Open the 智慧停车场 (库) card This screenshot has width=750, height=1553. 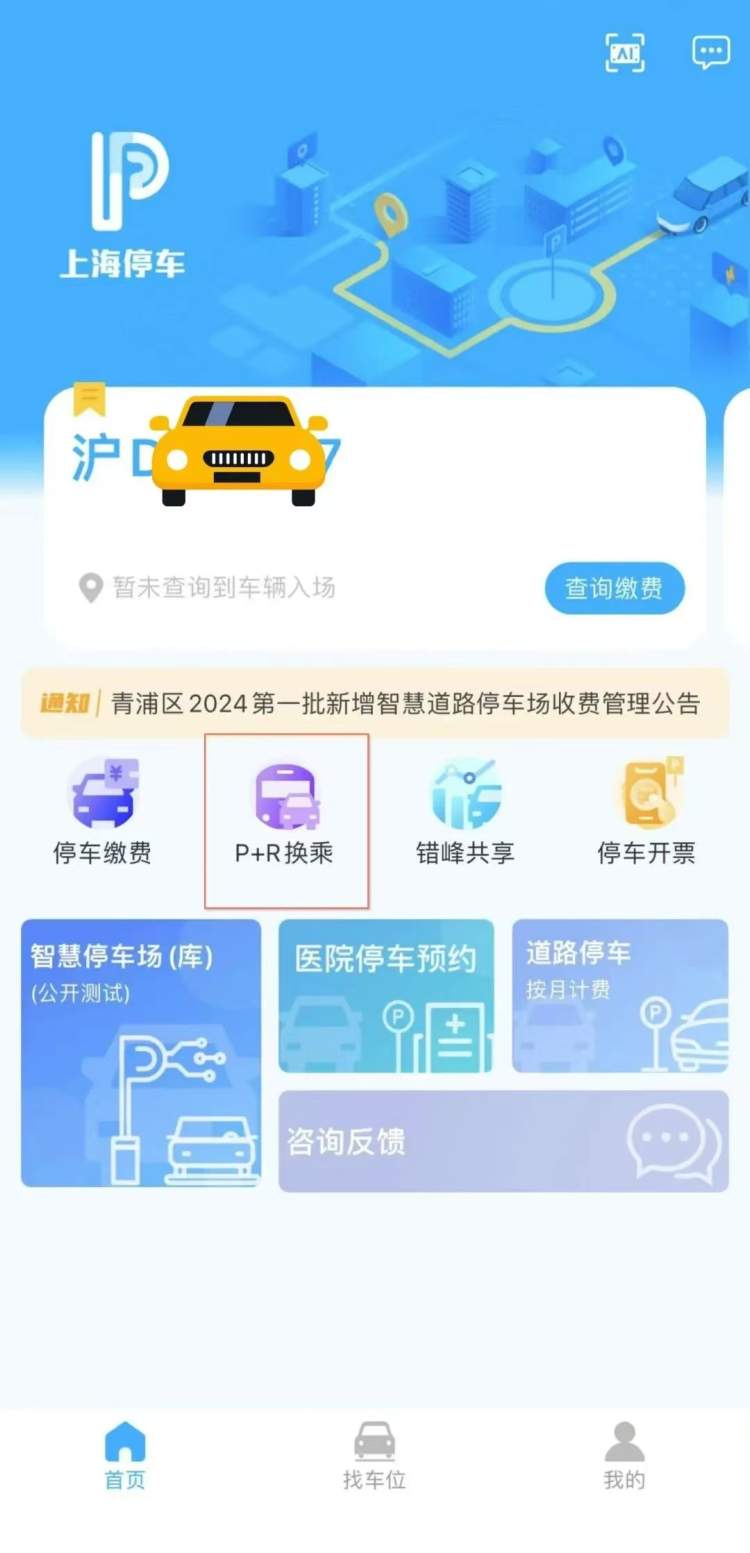click(x=141, y=1053)
